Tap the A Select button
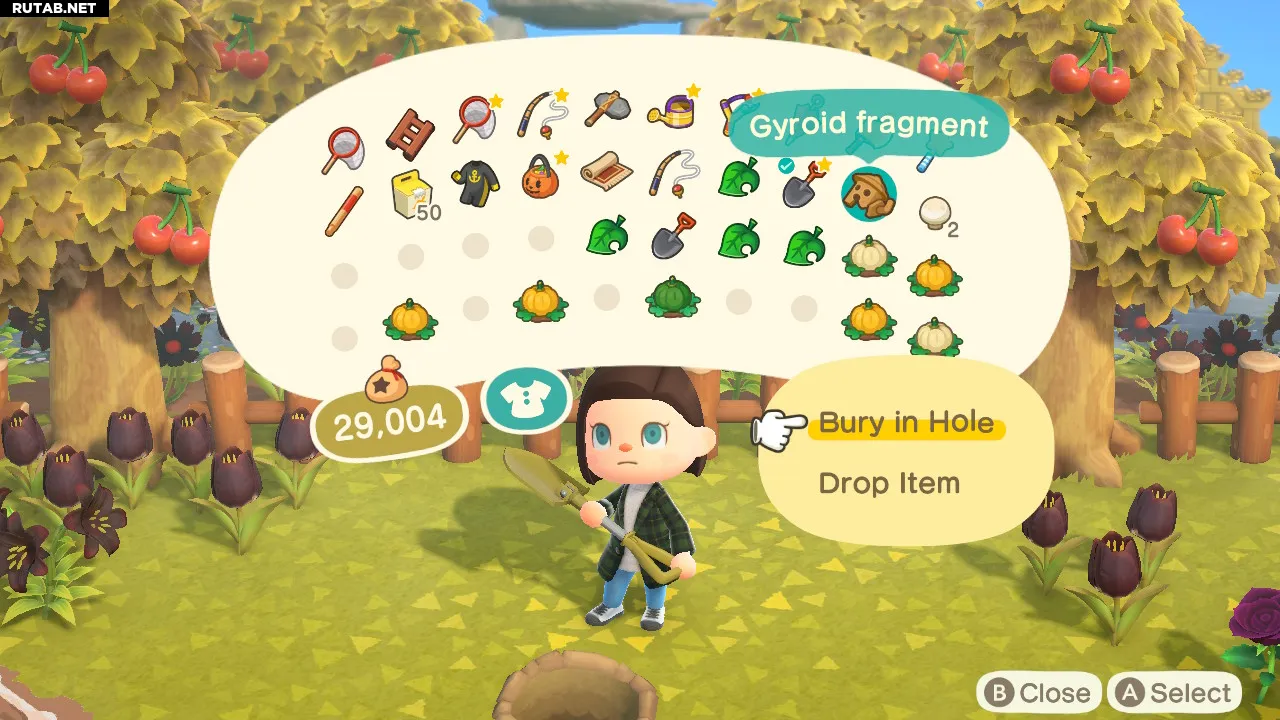Viewport: 1280px width, 720px height. click(x=1174, y=693)
